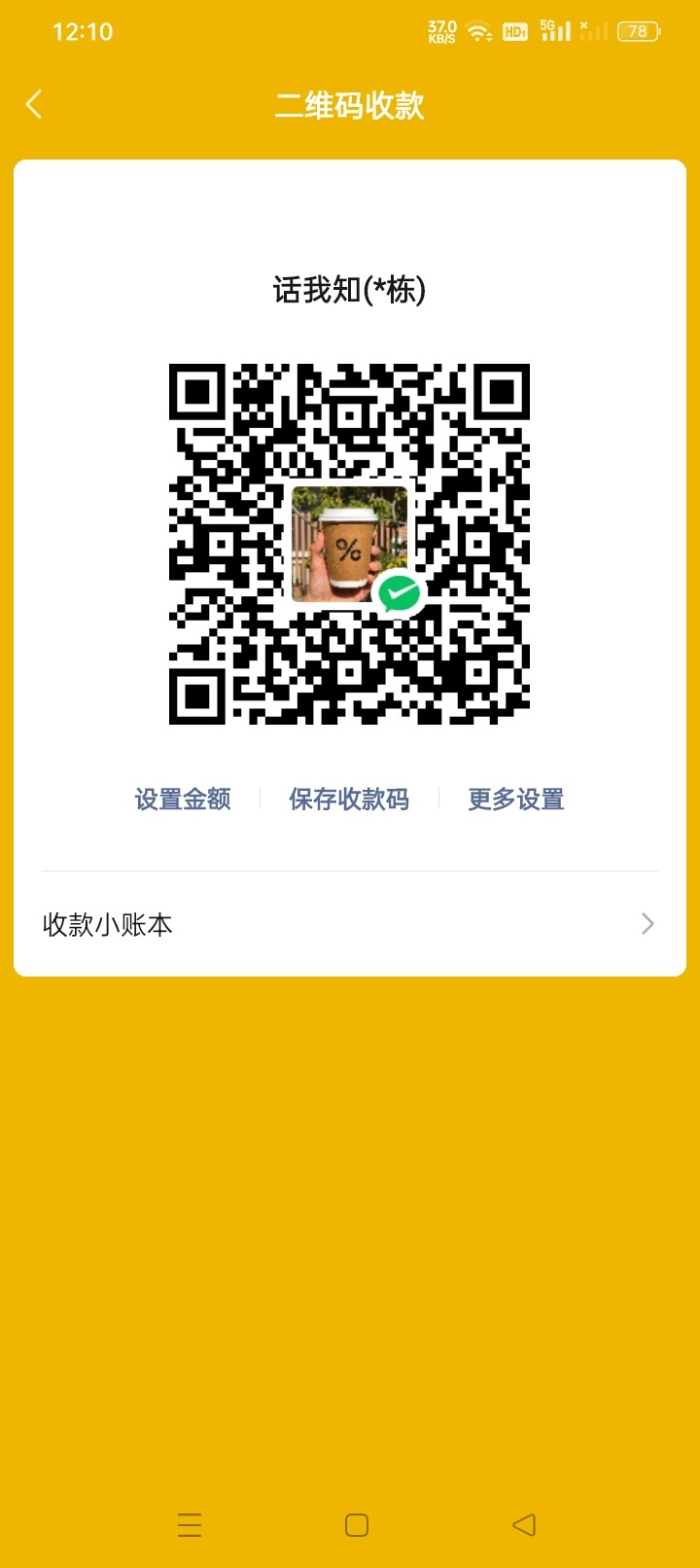Tap the recent apps button in navigation bar

[189, 1525]
